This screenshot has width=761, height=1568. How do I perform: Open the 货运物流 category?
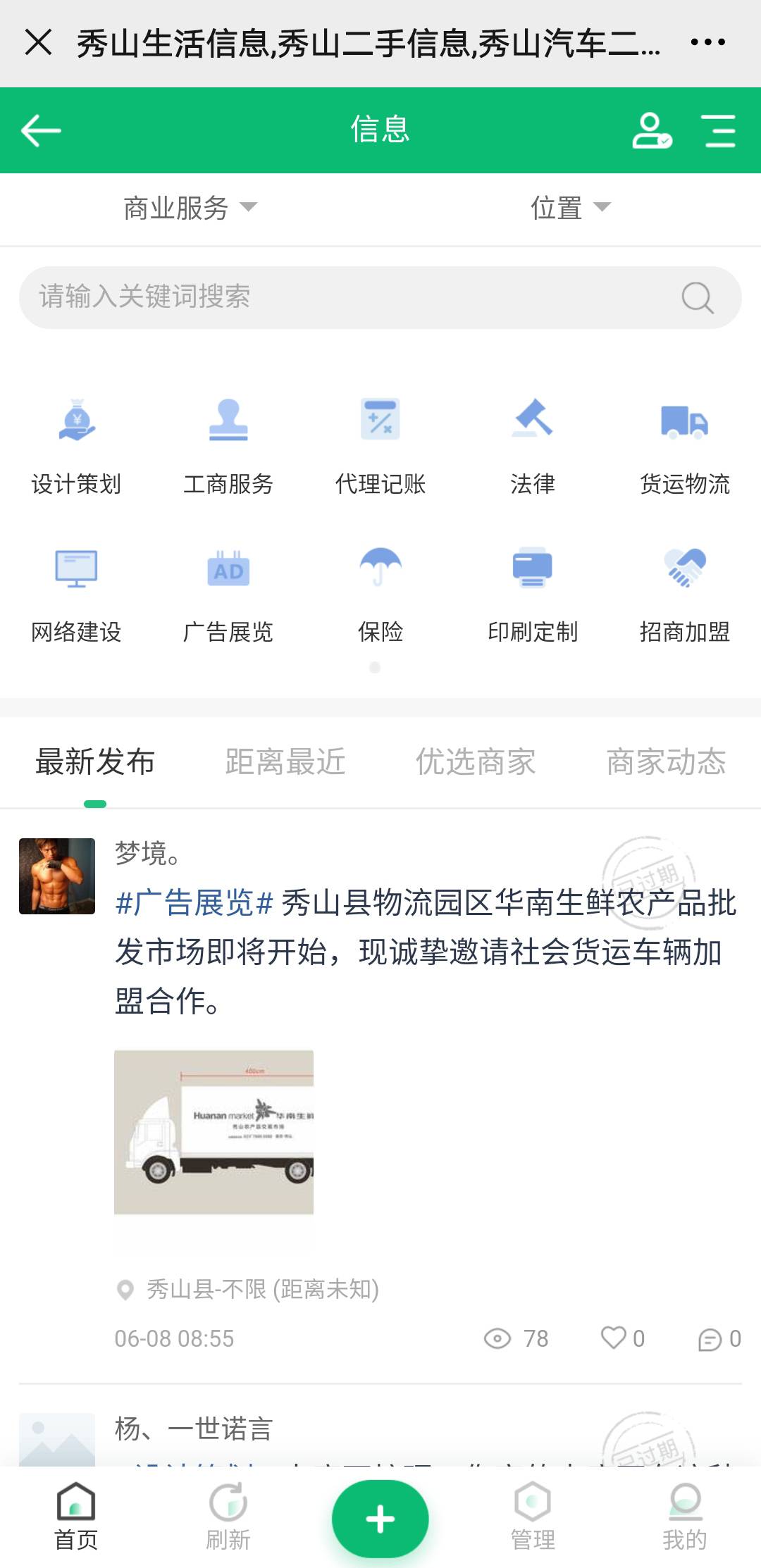[x=684, y=445]
